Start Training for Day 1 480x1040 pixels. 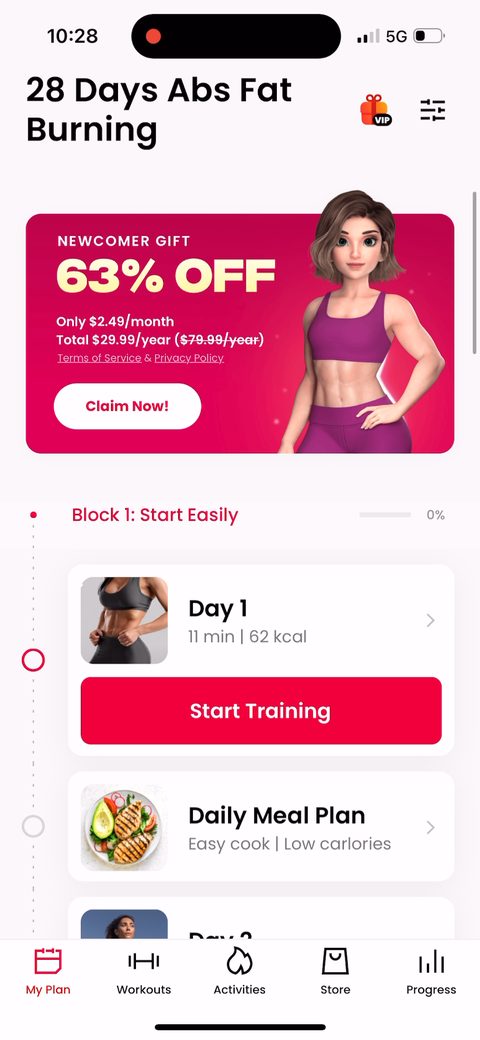click(261, 711)
